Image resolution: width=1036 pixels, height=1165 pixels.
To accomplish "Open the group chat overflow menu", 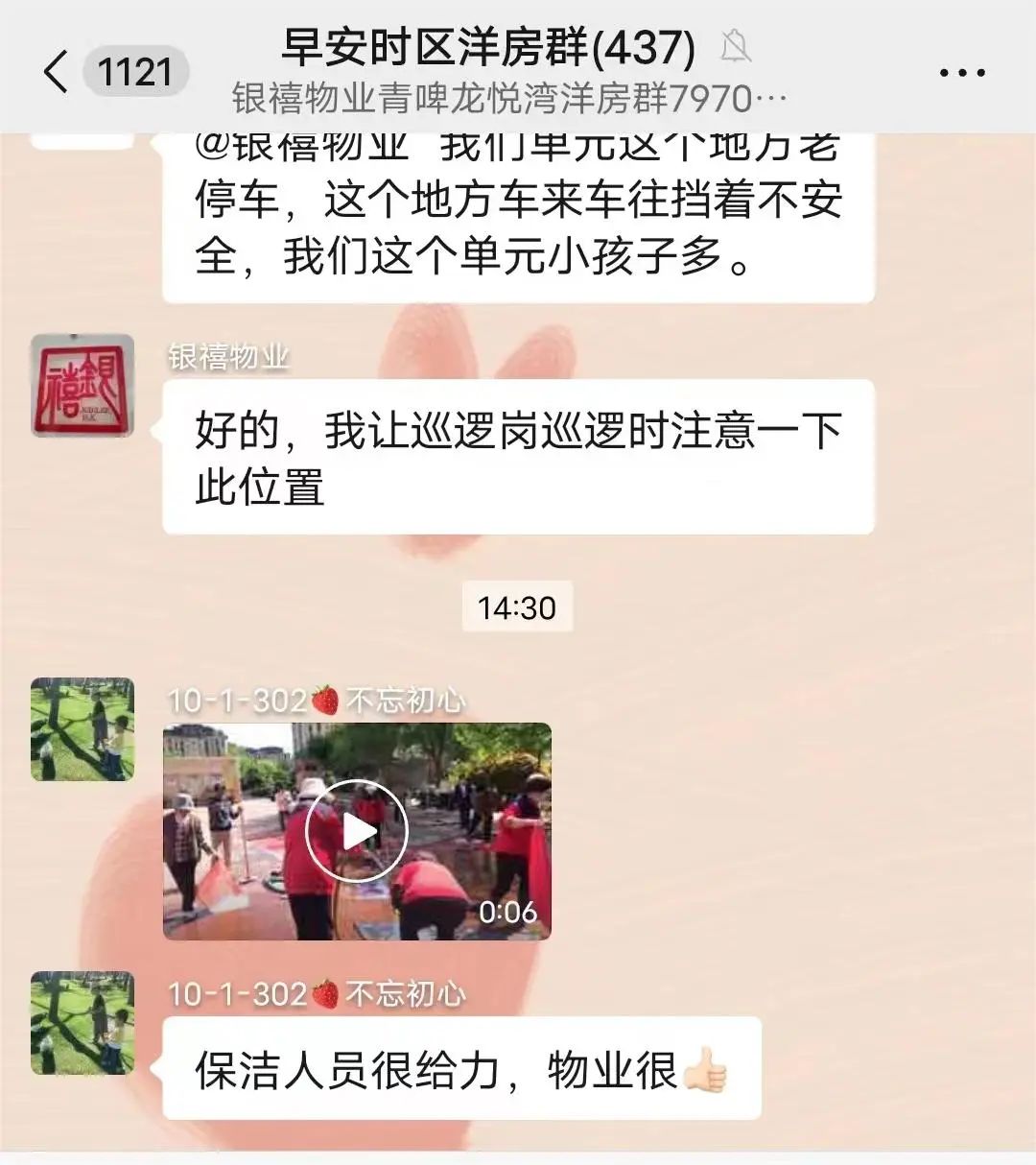I will [x=962, y=73].
